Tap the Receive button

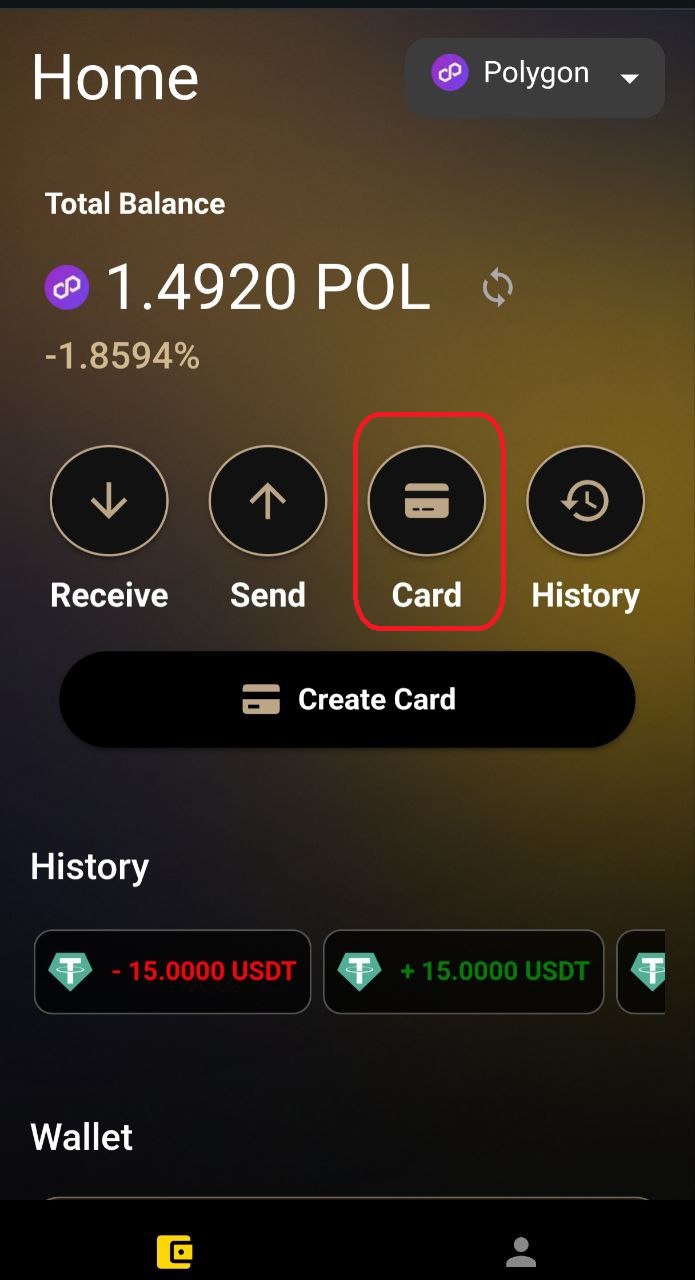109,502
